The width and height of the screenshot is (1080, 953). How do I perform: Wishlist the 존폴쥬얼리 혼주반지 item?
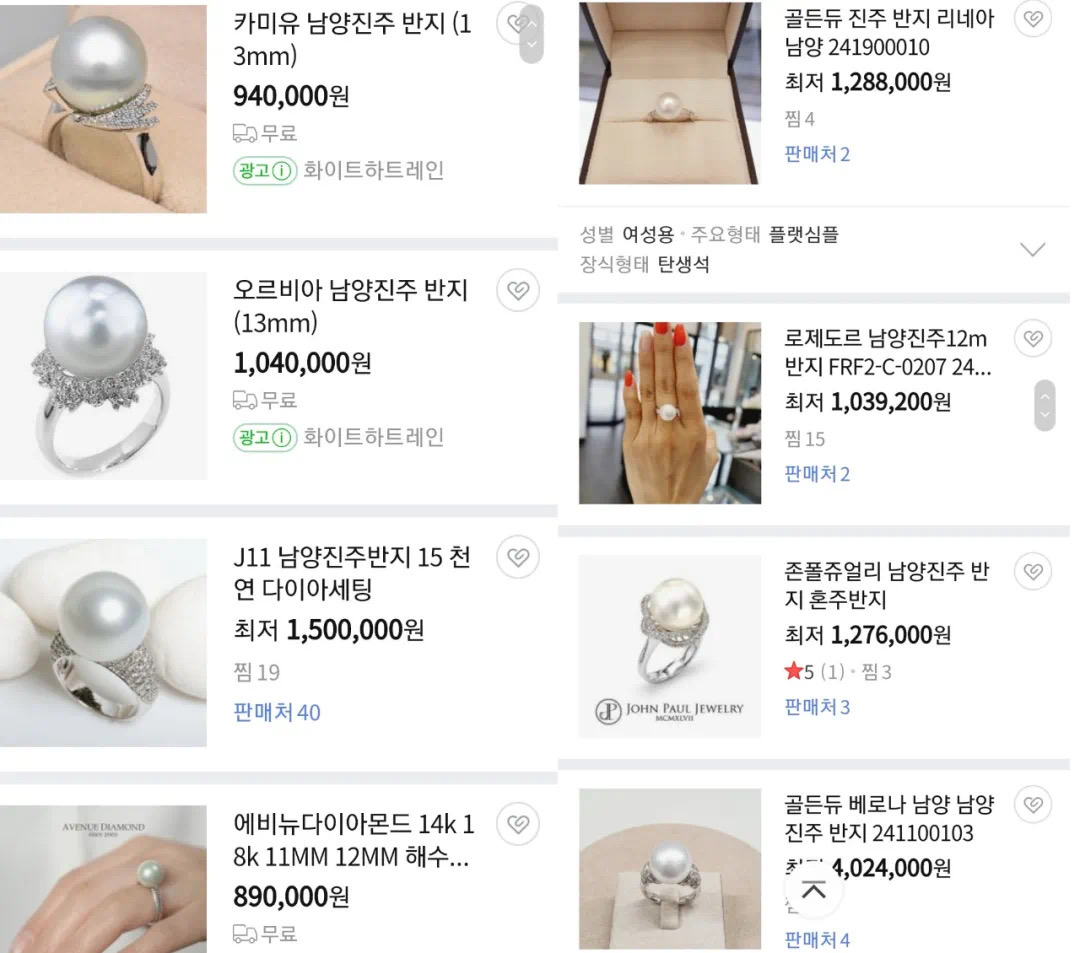(x=1033, y=571)
